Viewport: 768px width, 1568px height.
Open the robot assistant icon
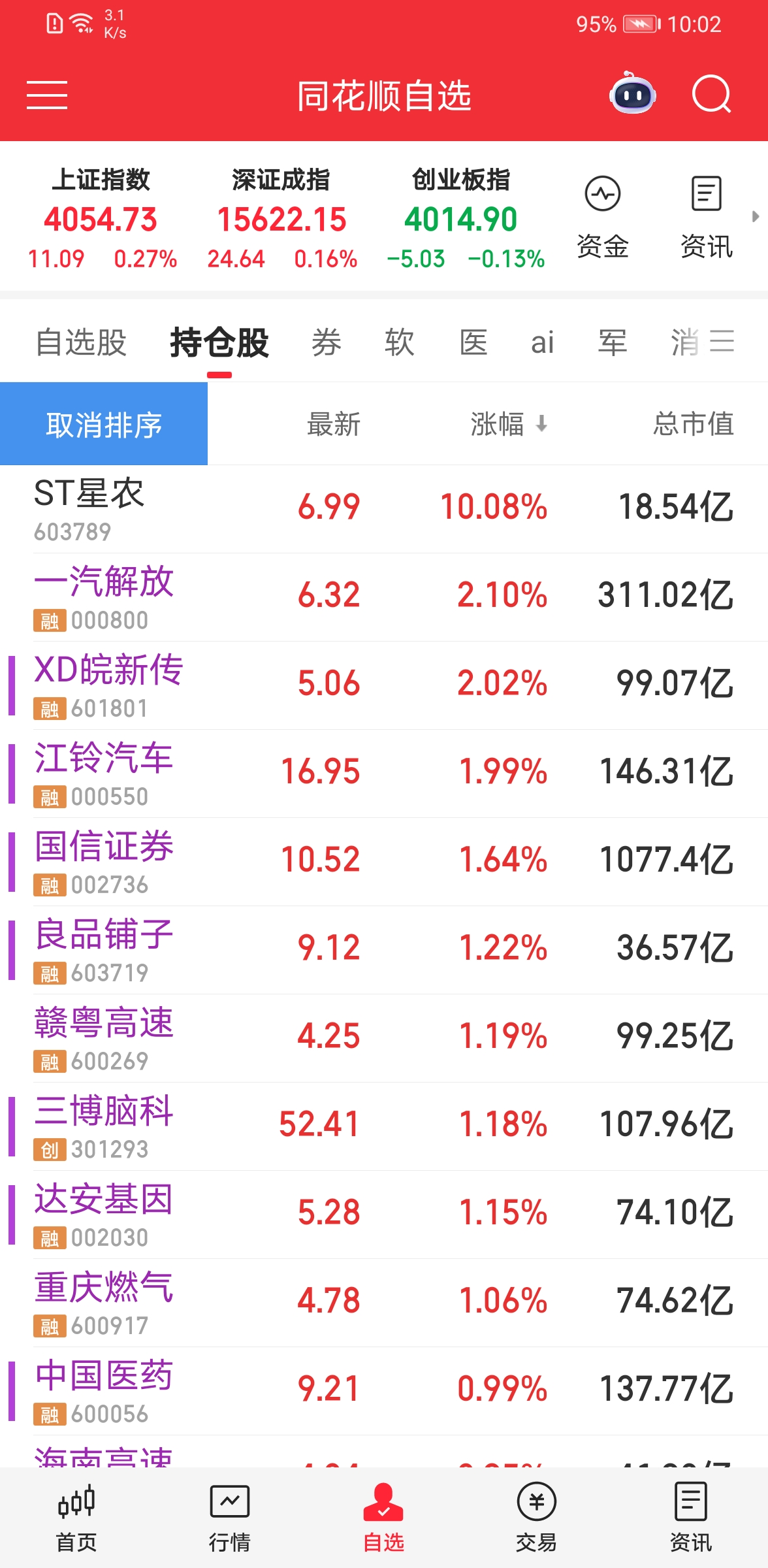click(x=632, y=94)
